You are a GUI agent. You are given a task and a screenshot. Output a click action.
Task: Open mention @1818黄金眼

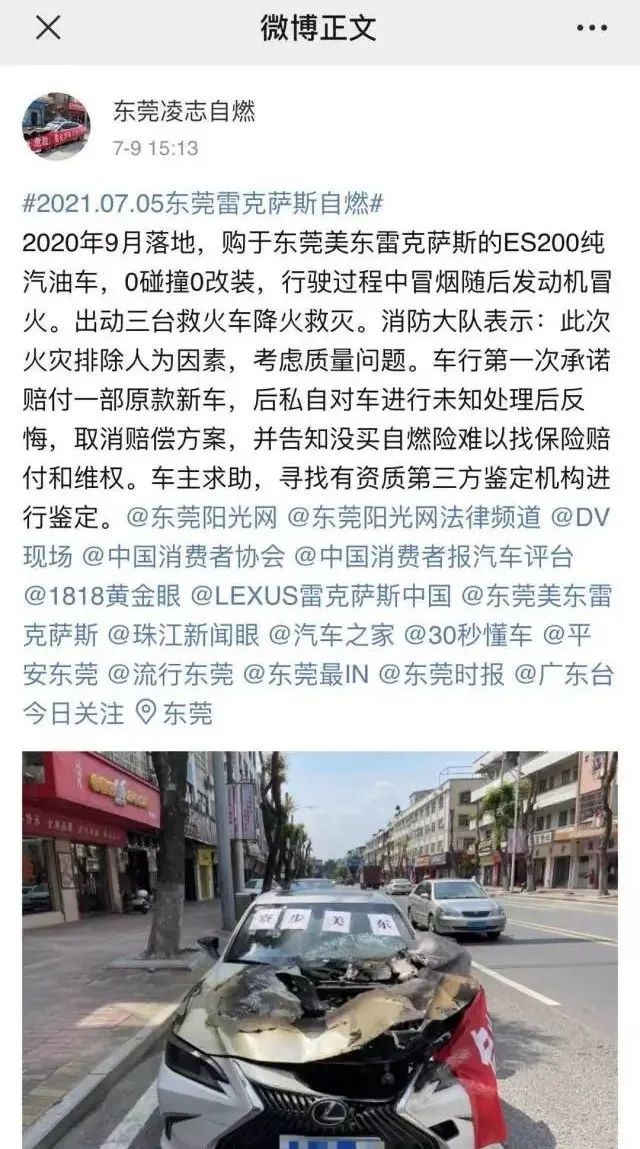pyautogui.click(x=102, y=596)
